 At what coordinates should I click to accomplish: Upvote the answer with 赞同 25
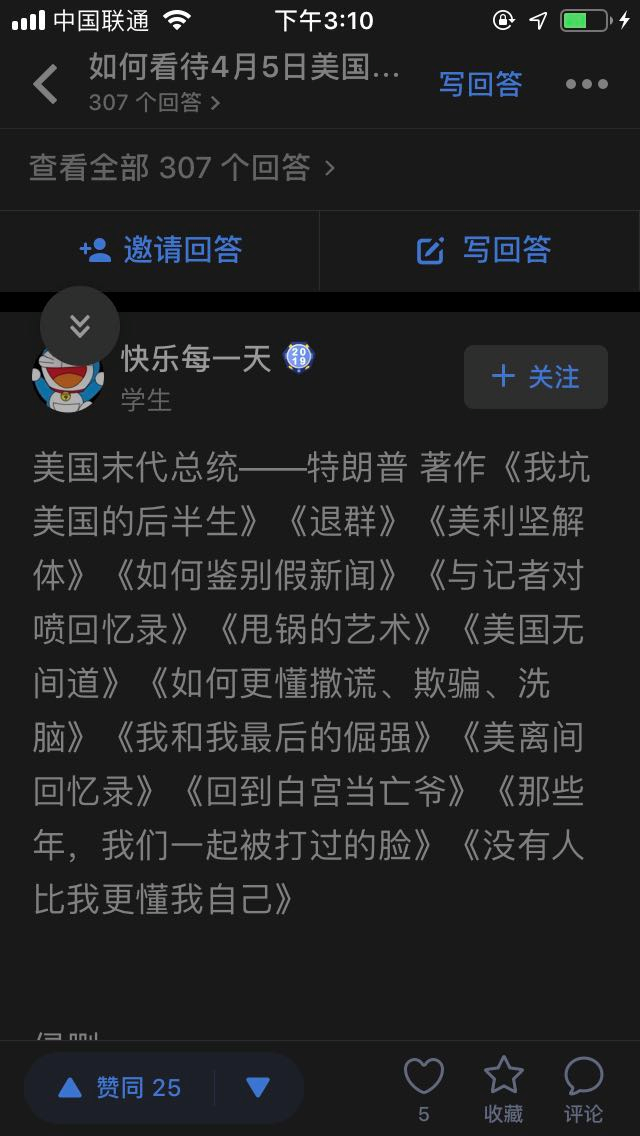(x=120, y=1087)
